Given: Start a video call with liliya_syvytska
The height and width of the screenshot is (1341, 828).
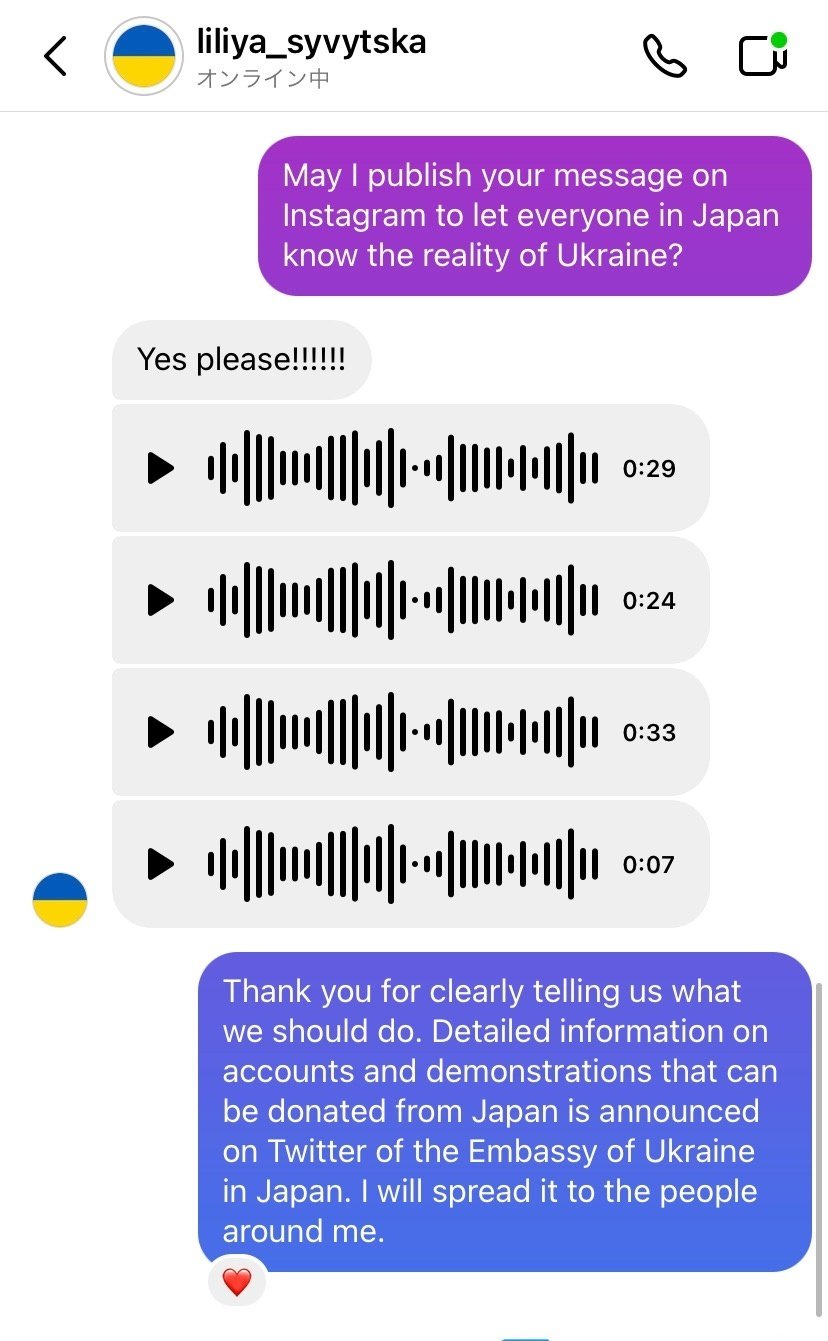Looking at the screenshot, I should pos(762,56).
